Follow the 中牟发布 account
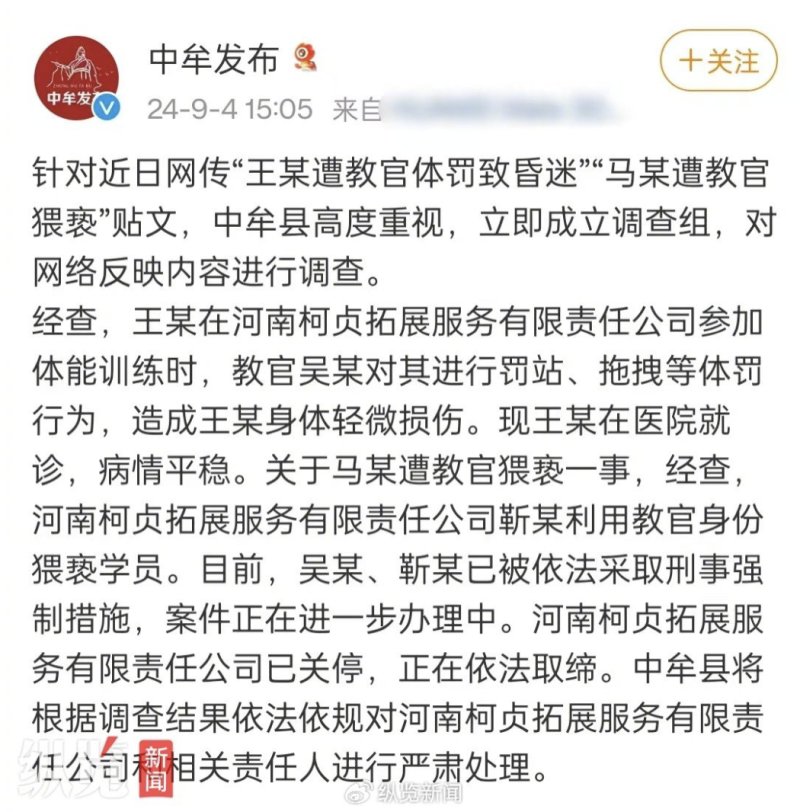Image resolution: width=800 pixels, height=812 pixels. 718,62
